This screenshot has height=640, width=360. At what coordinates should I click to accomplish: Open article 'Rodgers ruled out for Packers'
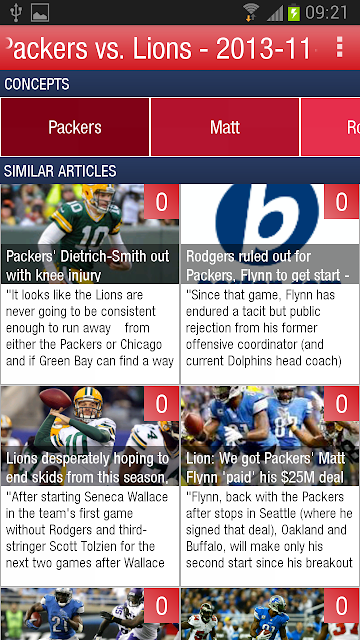pyautogui.click(x=270, y=284)
